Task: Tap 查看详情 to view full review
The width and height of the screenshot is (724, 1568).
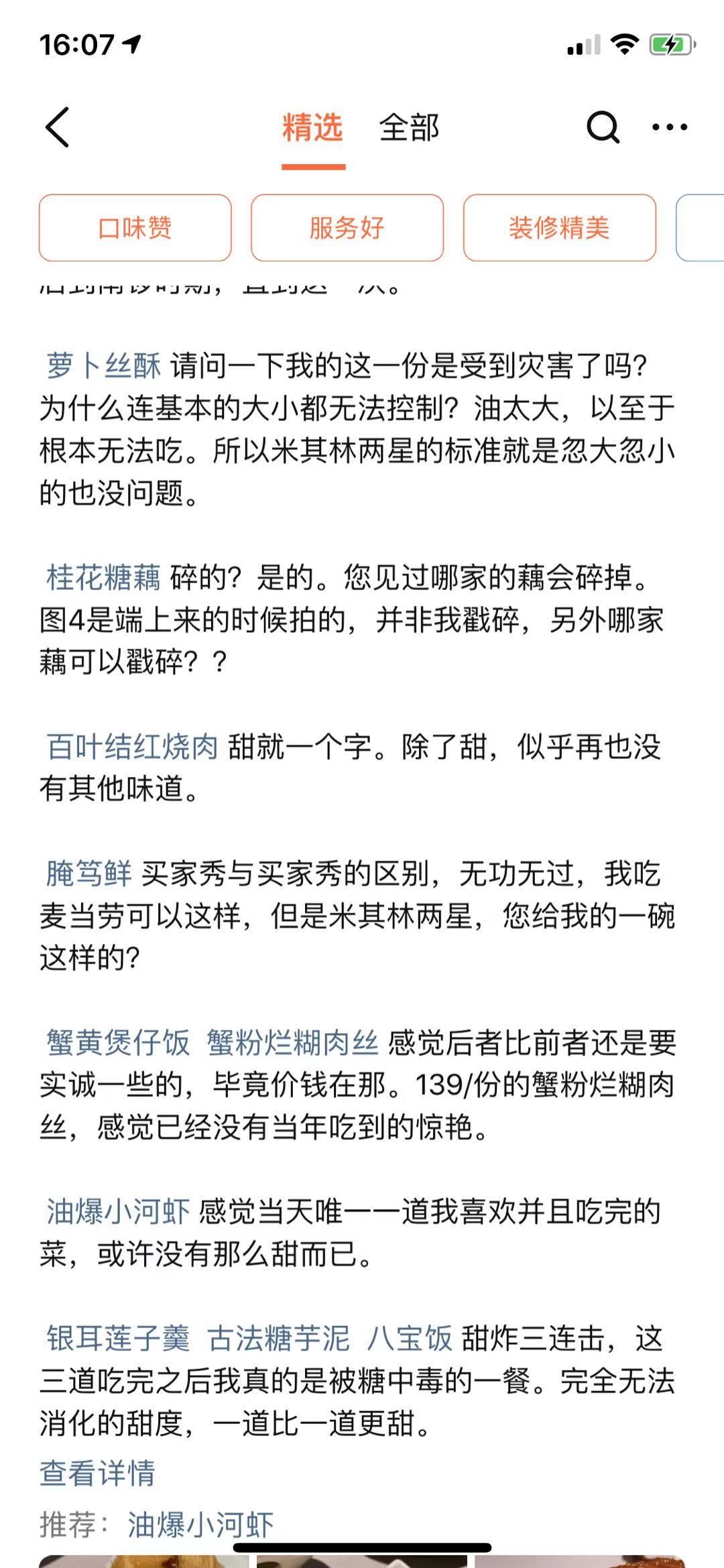Action: pyautogui.click(x=97, y=1473)
